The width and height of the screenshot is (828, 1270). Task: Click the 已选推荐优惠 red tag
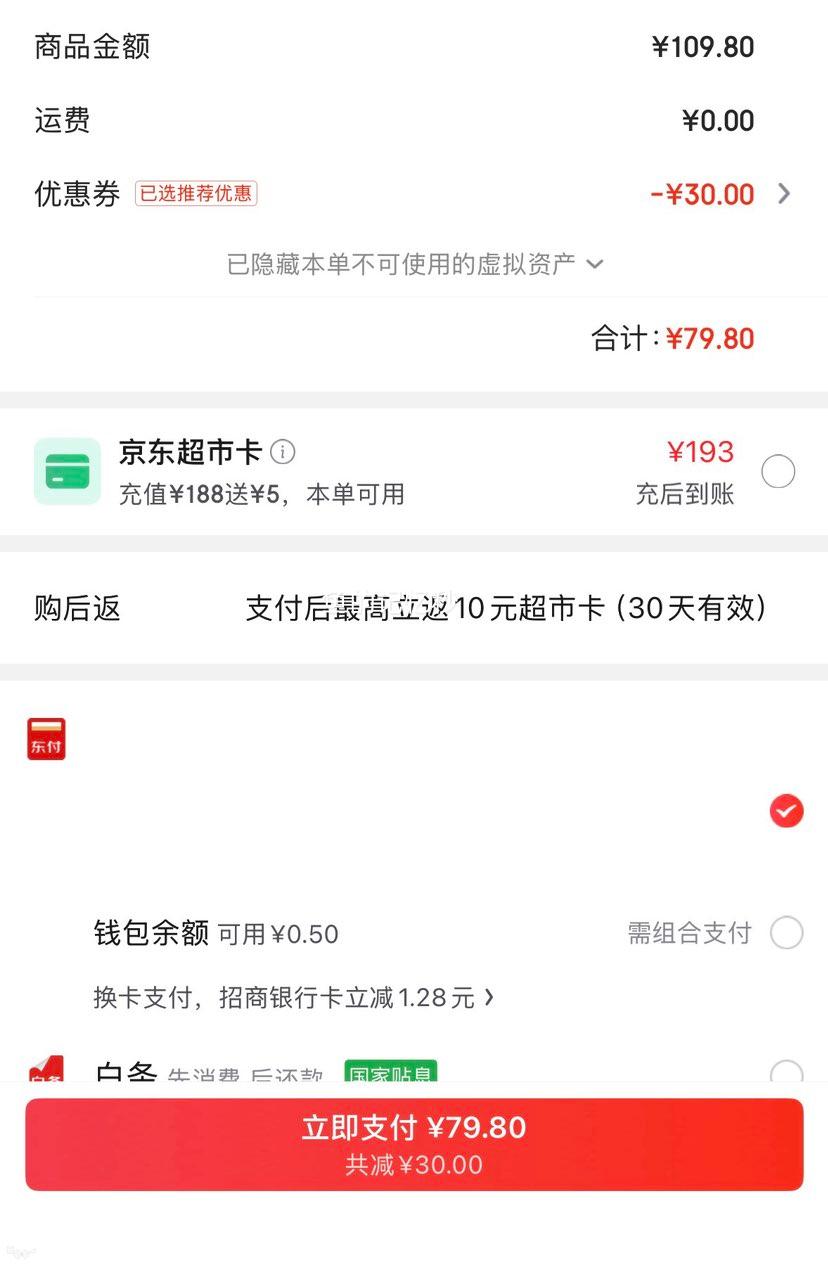tap(195, 194)
